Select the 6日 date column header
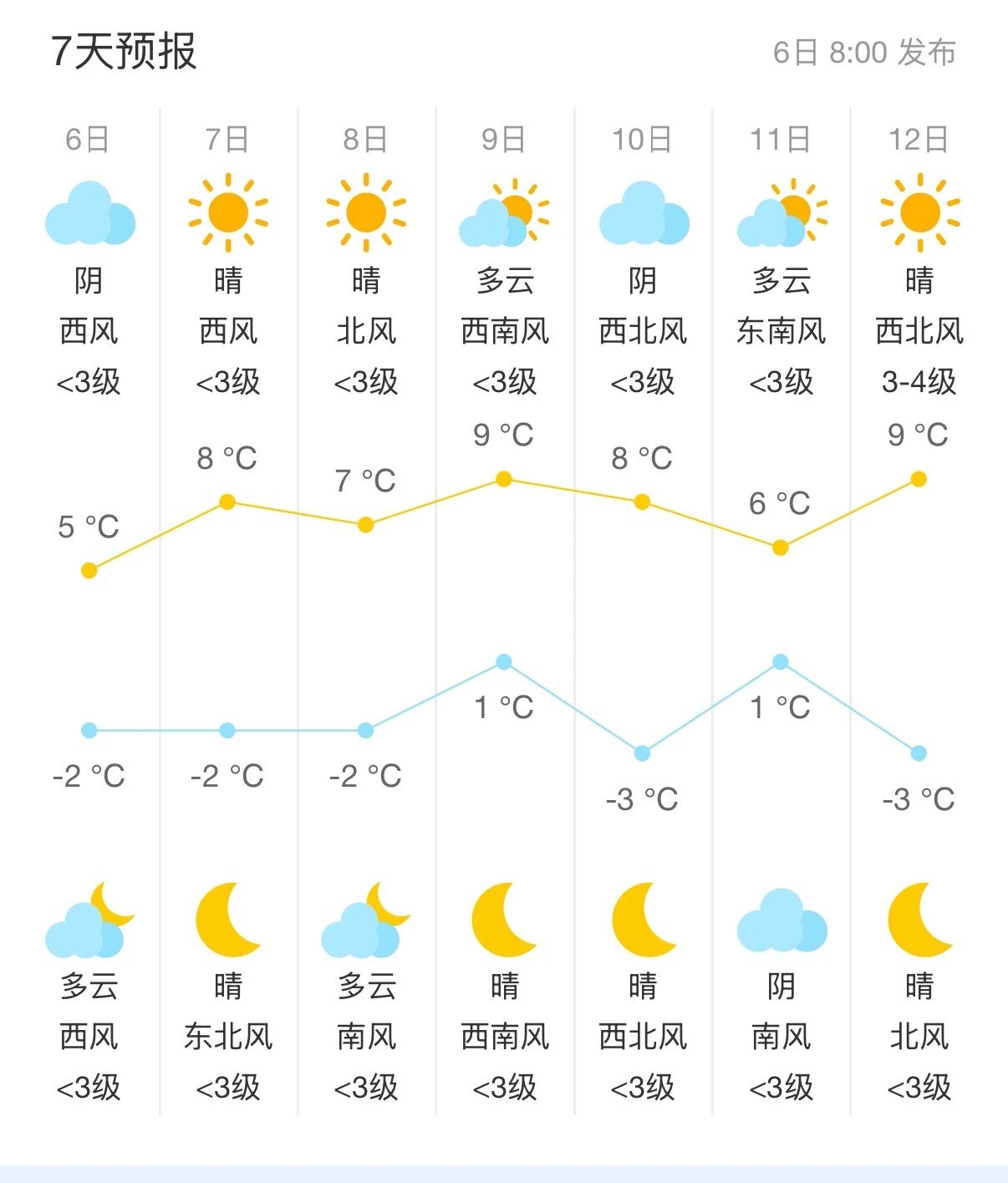 (x=89, y=140)
